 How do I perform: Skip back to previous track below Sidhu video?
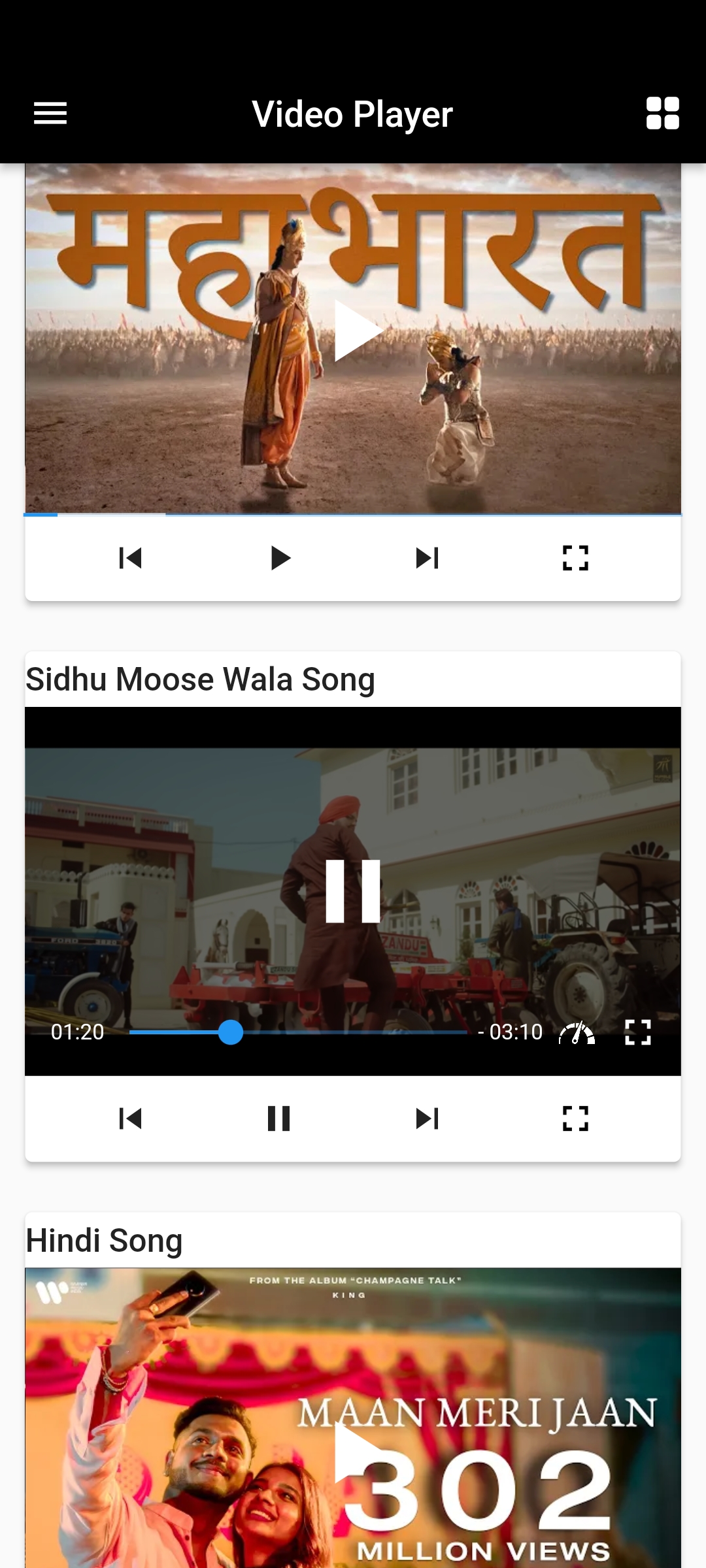130,1119
